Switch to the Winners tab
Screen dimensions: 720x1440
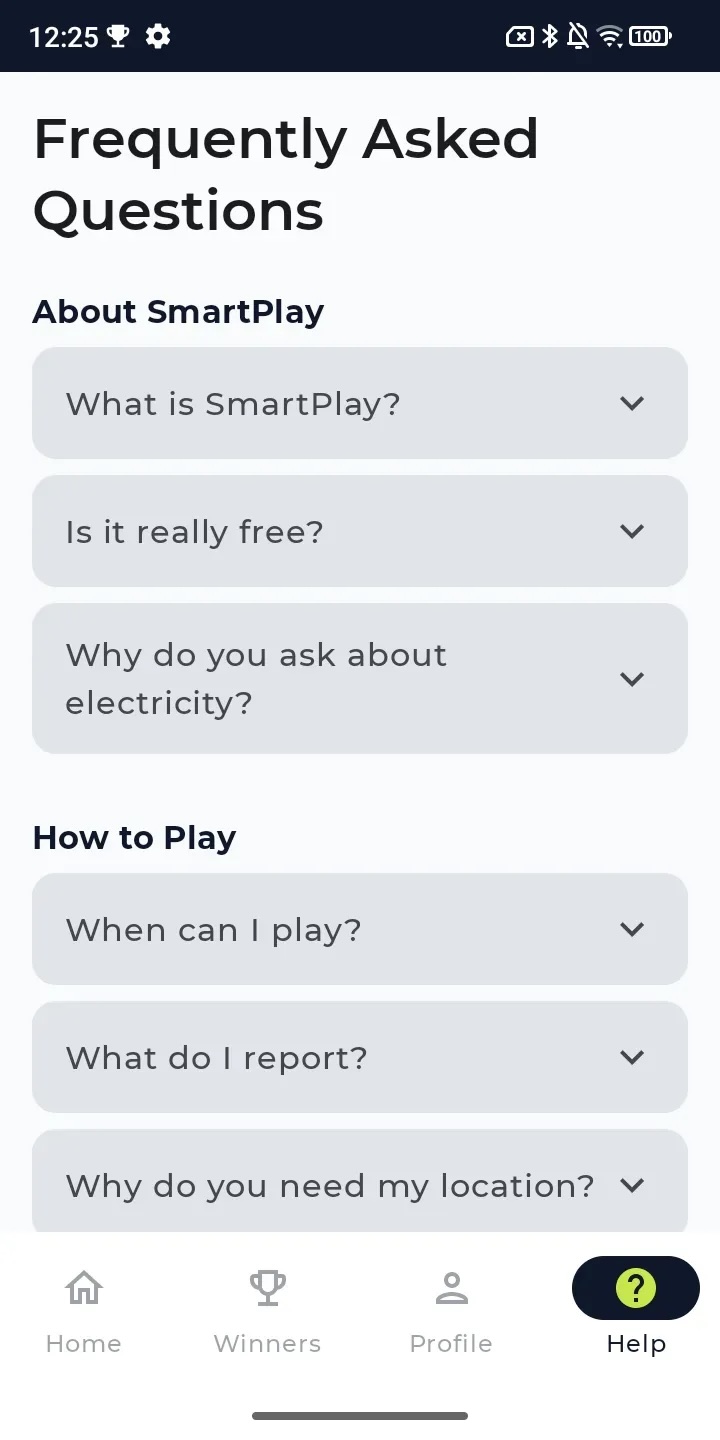pyautogui.click(x=267, y=1344)
